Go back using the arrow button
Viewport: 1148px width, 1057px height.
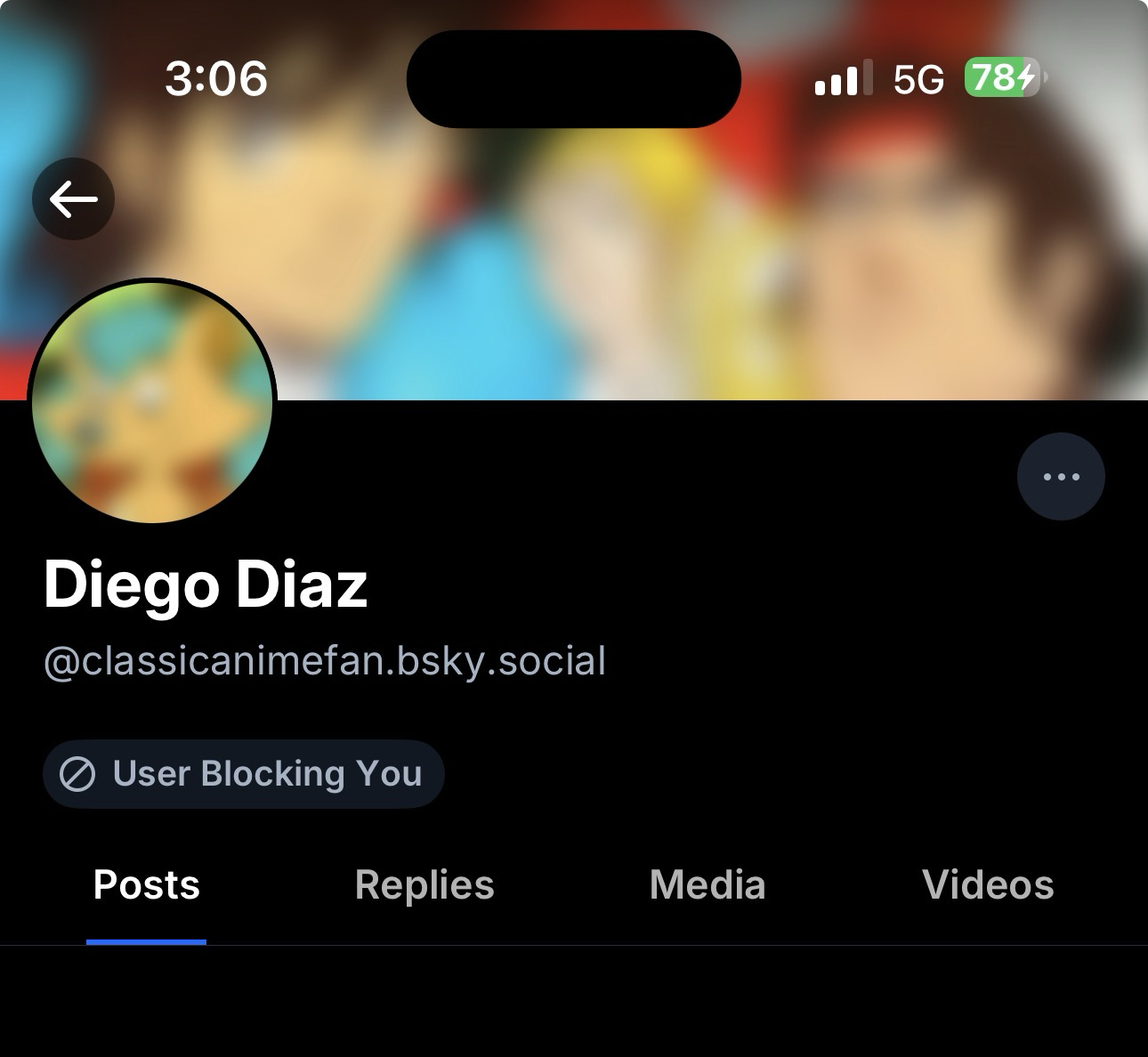73,198
